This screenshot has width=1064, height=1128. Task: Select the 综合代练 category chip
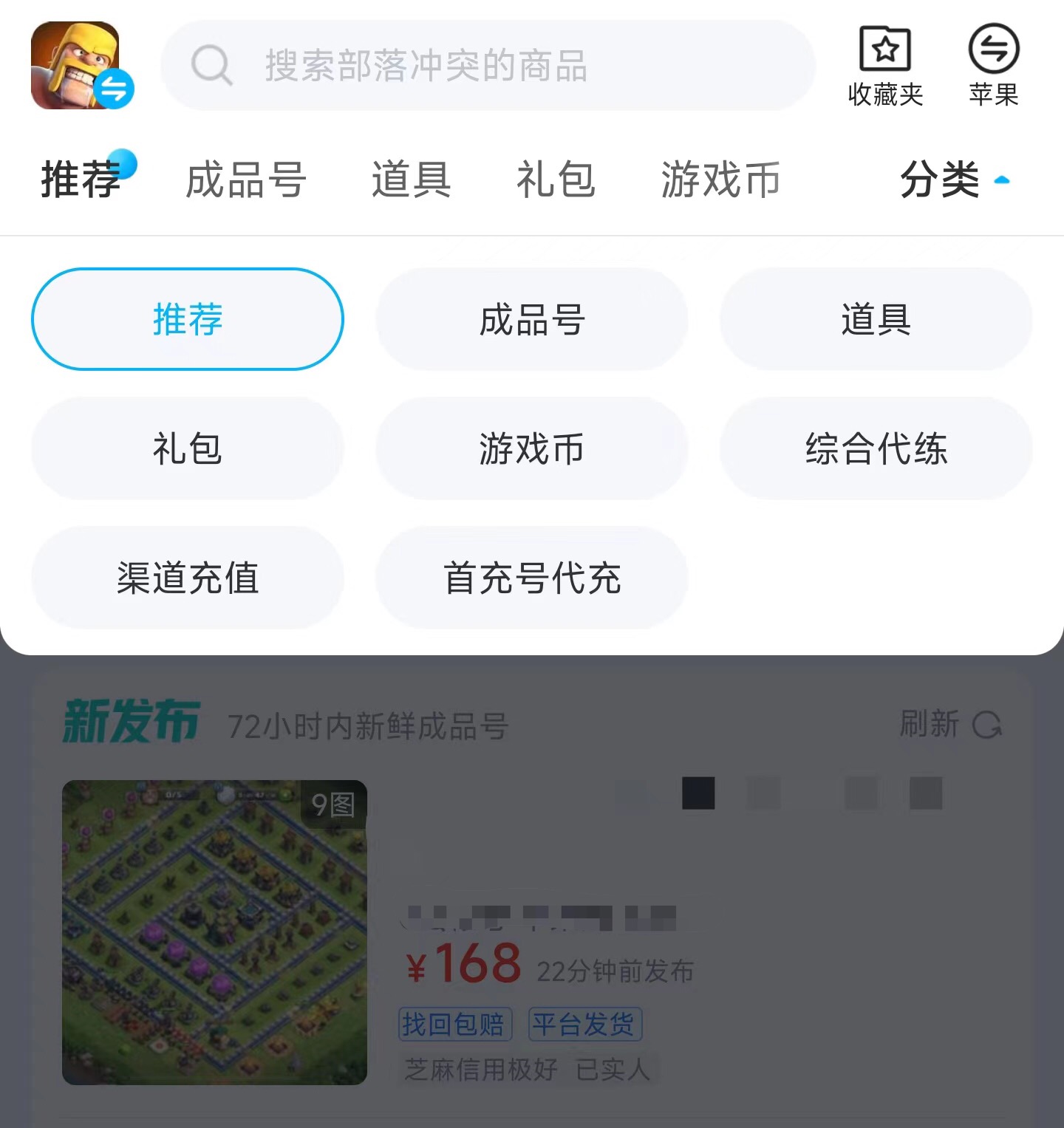tap(876, 448)
